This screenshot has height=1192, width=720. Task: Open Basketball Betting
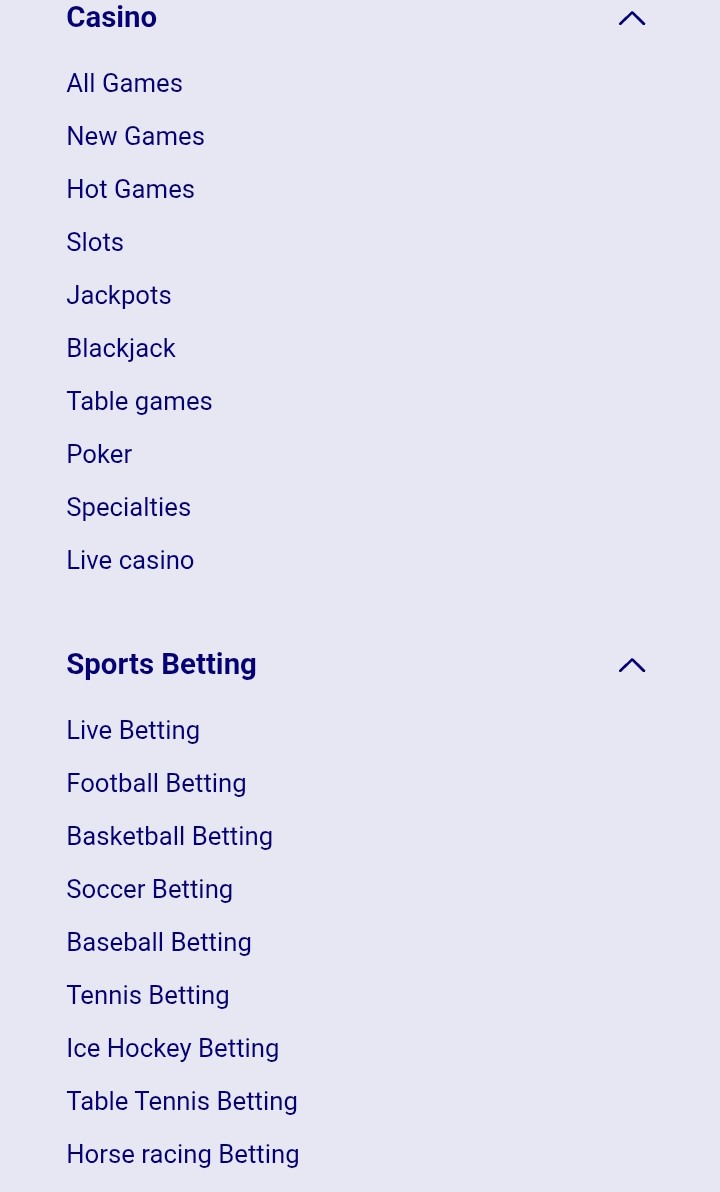point(170,836)
